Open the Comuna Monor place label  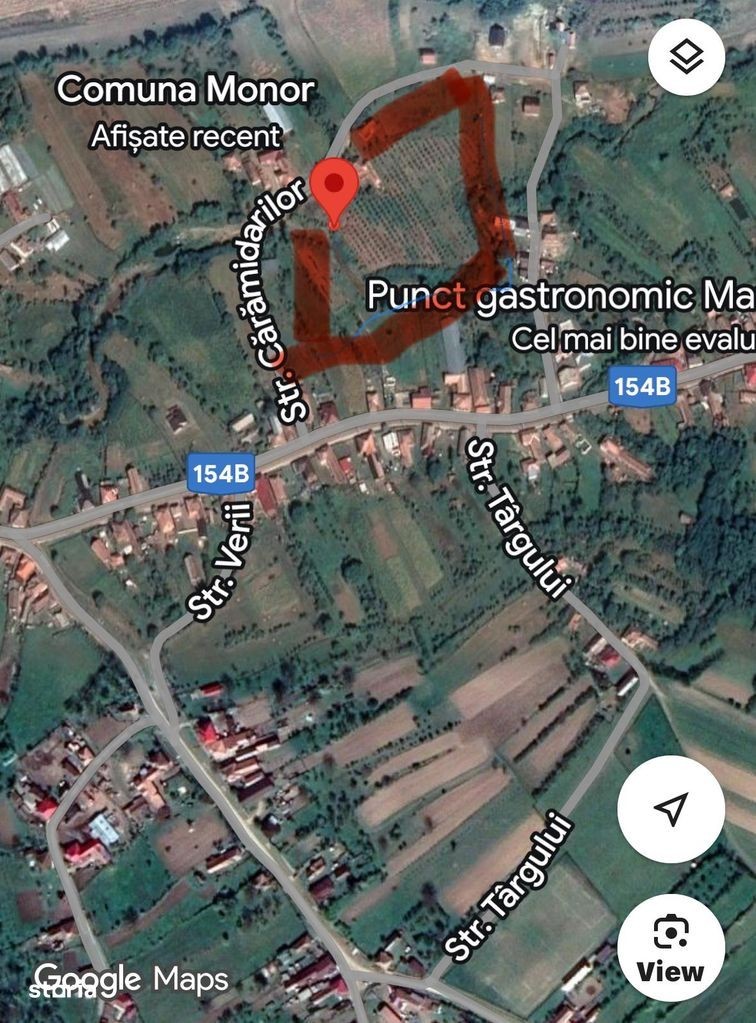185,90
